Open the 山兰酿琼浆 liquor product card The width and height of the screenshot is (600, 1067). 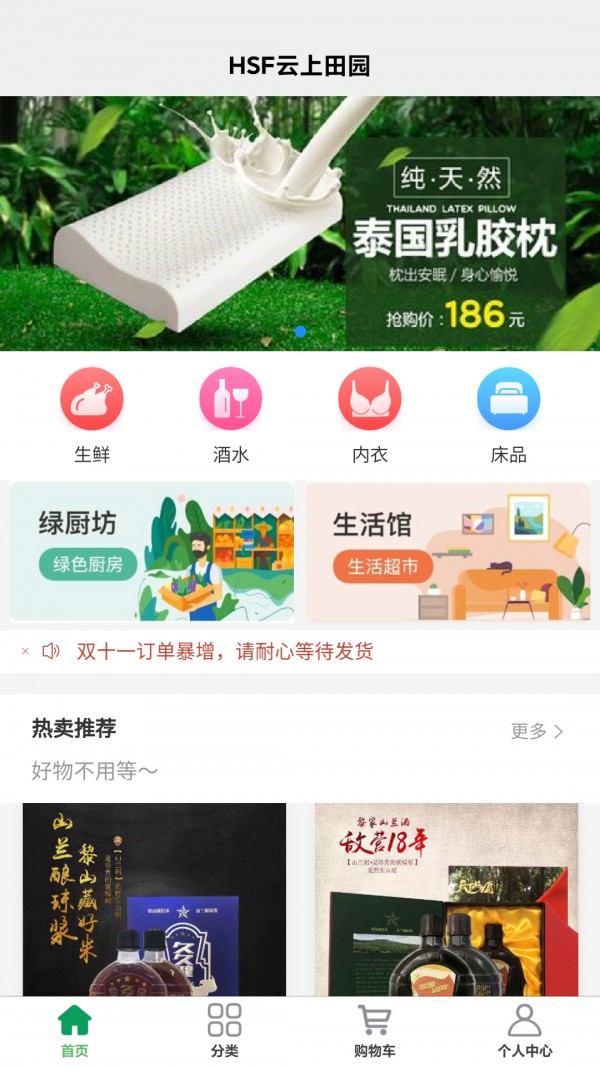coord(154,898)
